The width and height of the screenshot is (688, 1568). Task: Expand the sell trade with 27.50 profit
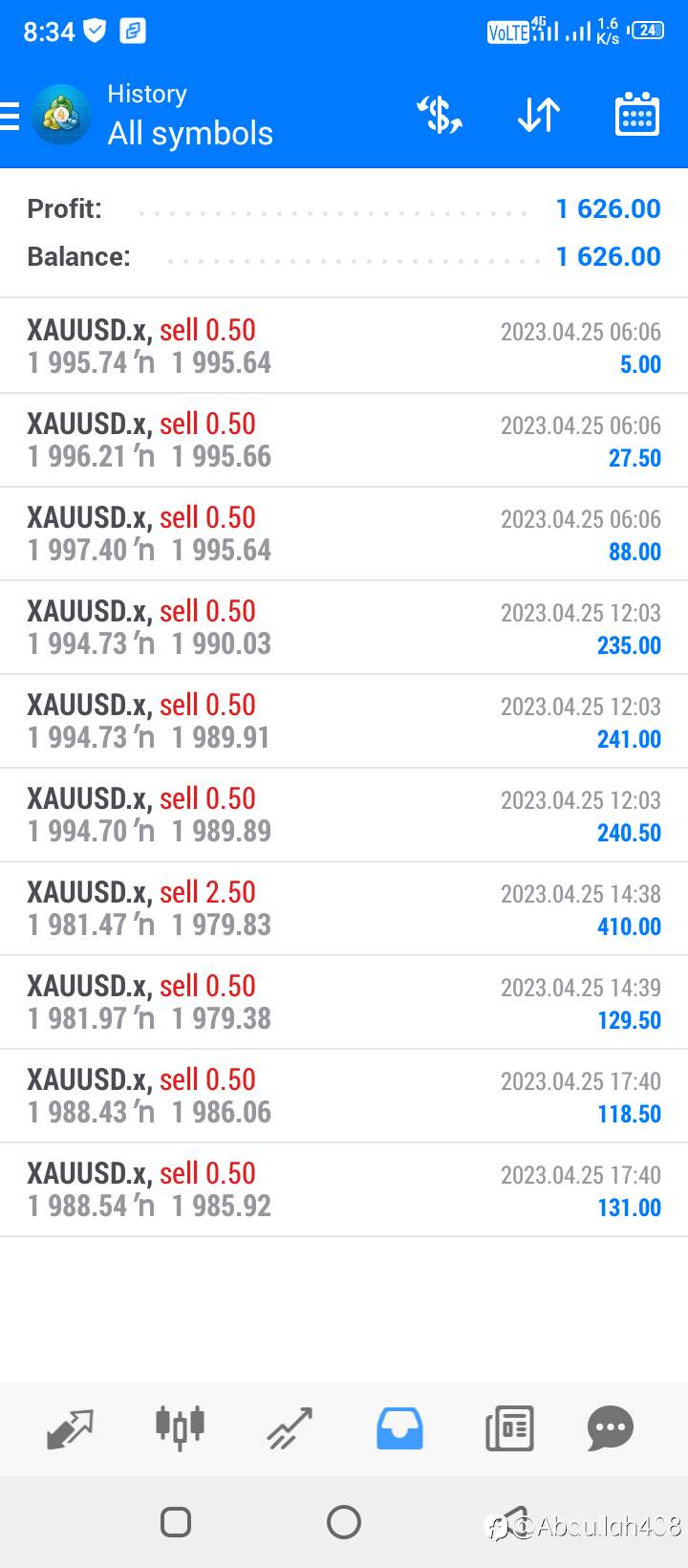pos(344,440)
